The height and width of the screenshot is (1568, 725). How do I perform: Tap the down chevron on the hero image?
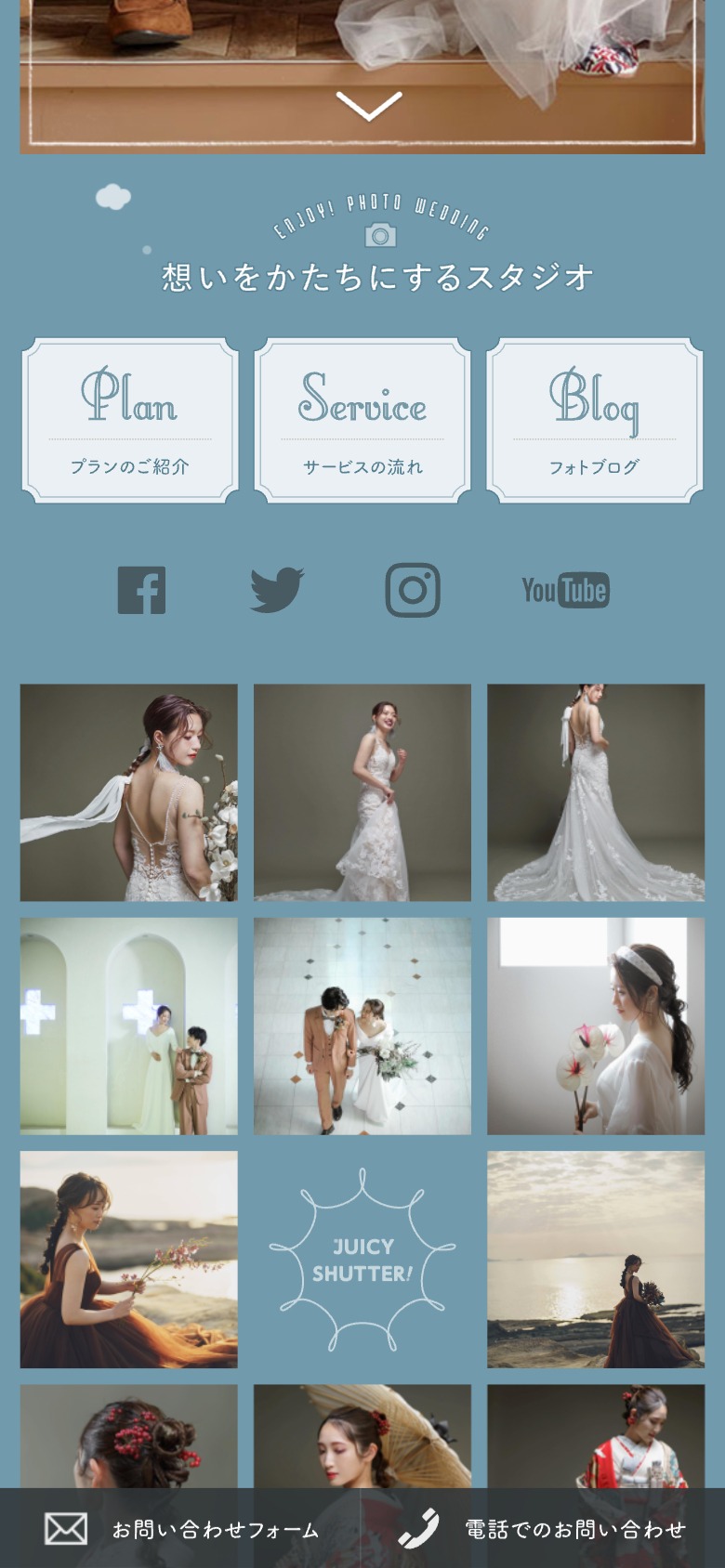pos(369,106)
